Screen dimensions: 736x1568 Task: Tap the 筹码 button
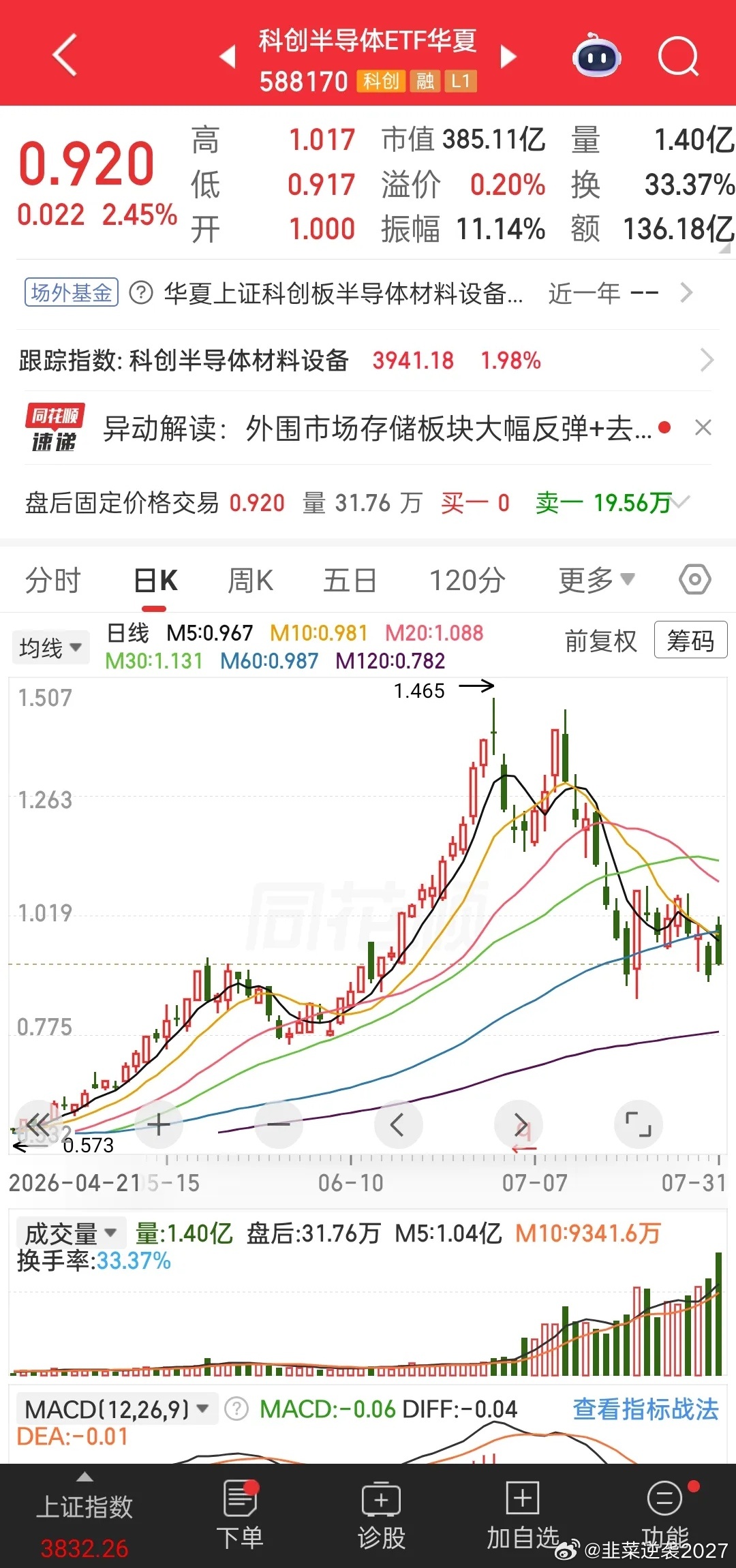pos(690,640)
